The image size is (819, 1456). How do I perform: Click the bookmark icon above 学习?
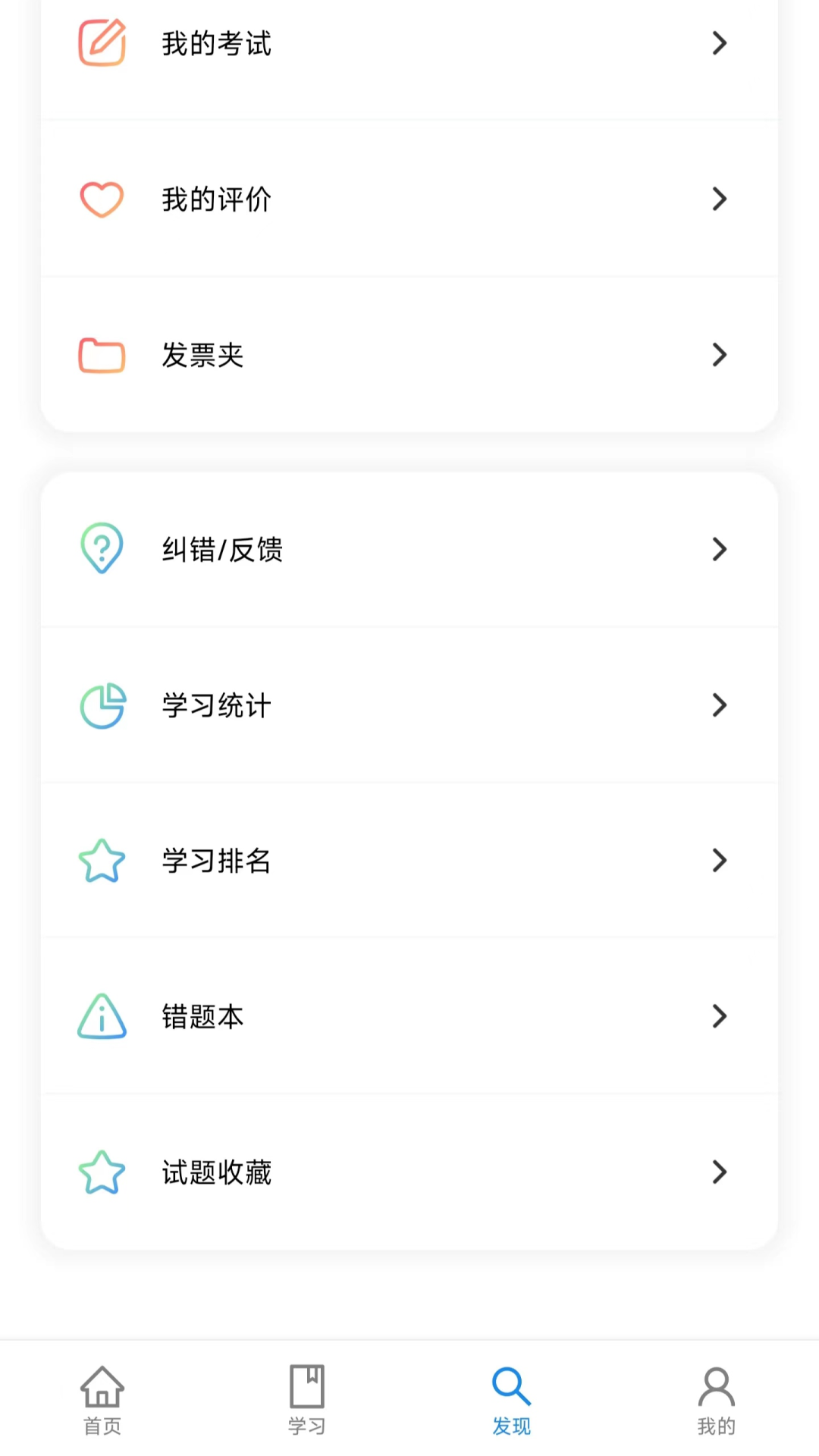(x=306, y=1388)
